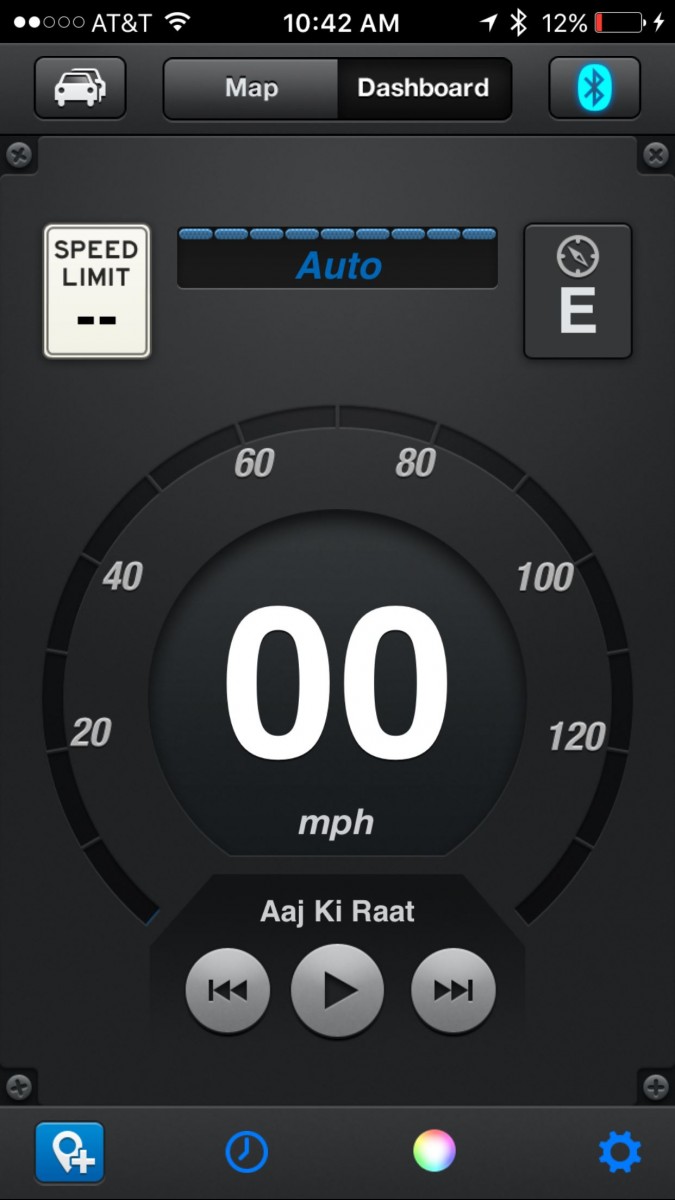The width and height of the screenshot is (675, 1200).
Task: Add a location marker
Action: point(70,1152)
